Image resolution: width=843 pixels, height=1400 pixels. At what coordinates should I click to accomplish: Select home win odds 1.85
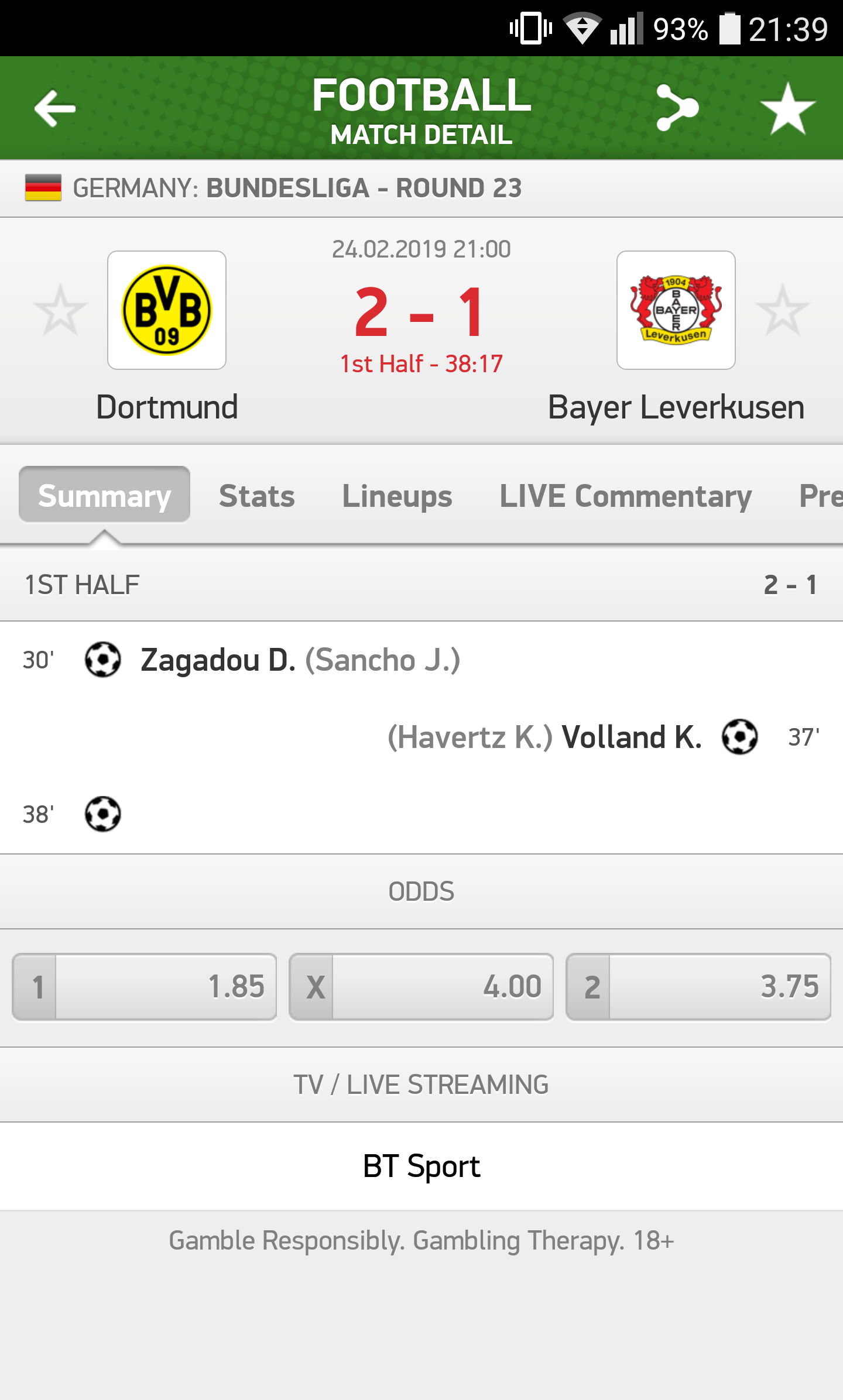click(144, 987)
